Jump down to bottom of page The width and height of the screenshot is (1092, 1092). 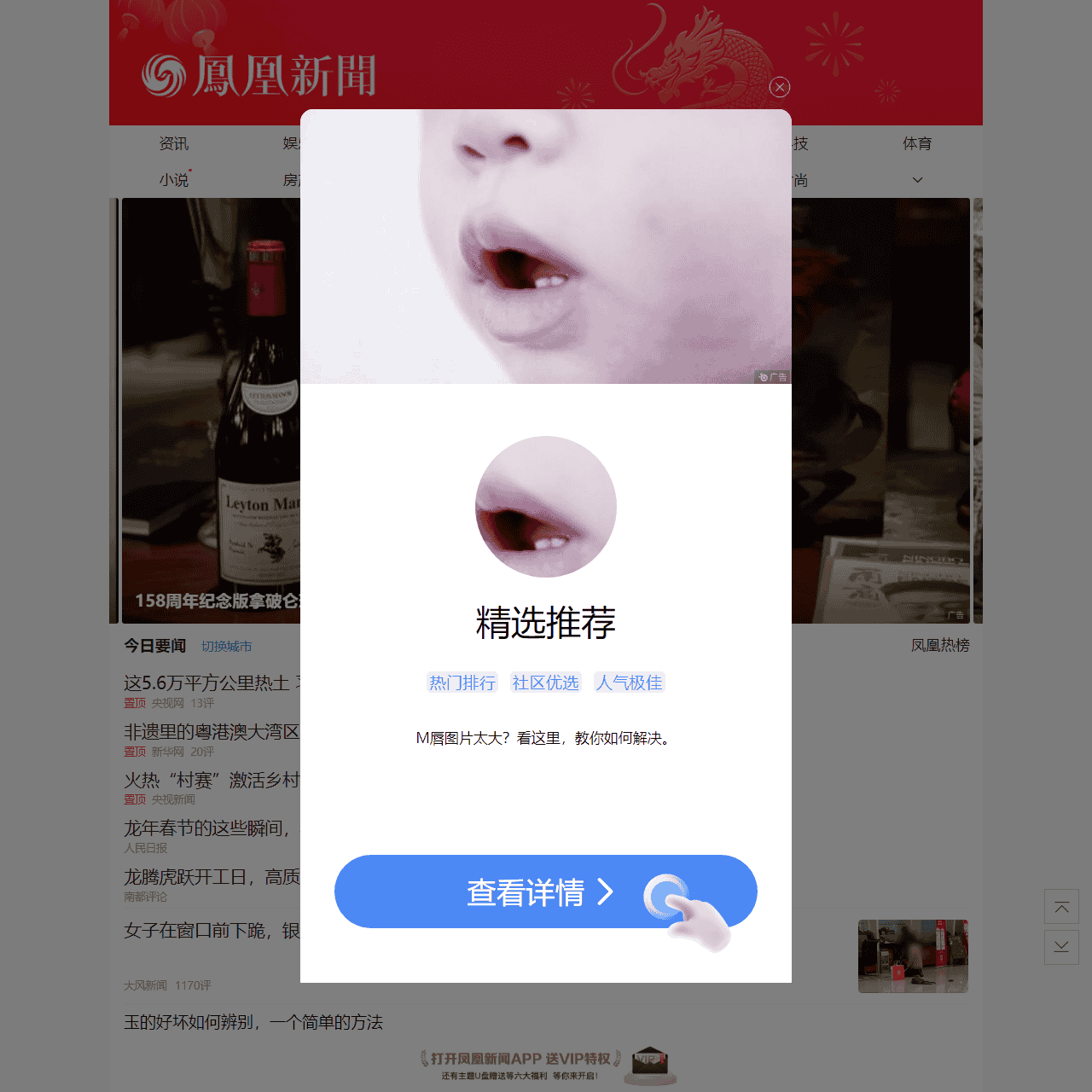(x=1061, y=947)
